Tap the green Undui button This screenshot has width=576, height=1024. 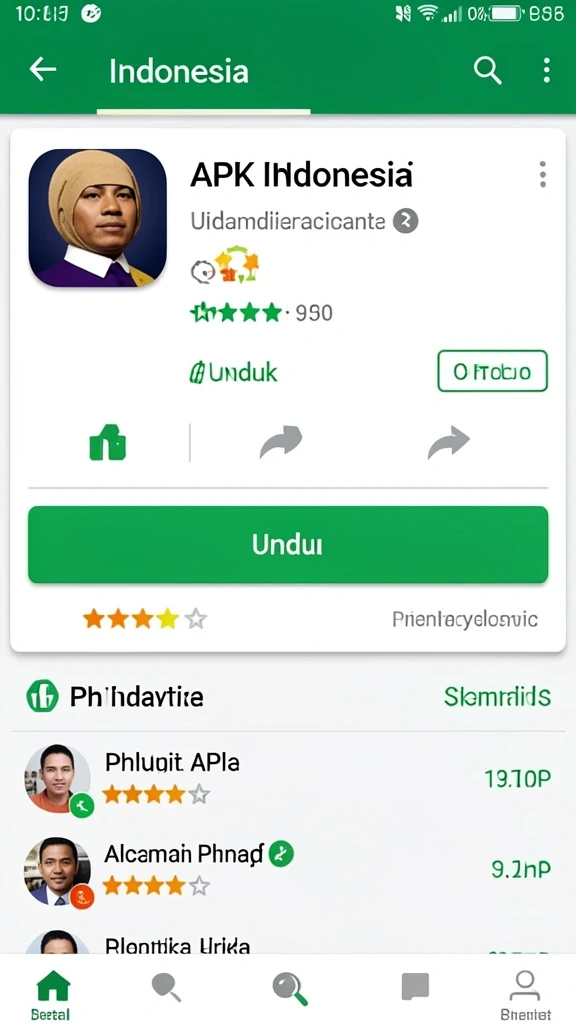pos(287,545)
